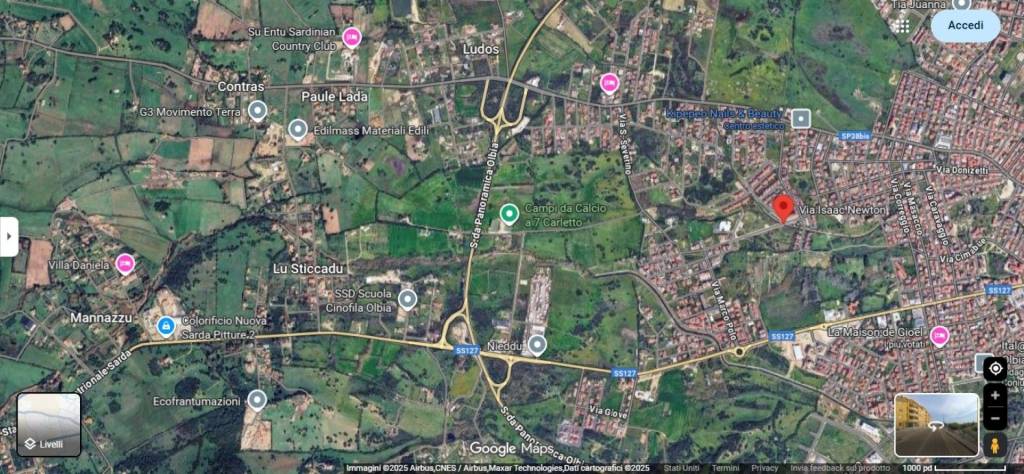The height and width of the screenshot is (474, 1024).
Task: Open the Edilmass Materiali Edili place pin
Action: 297,129
